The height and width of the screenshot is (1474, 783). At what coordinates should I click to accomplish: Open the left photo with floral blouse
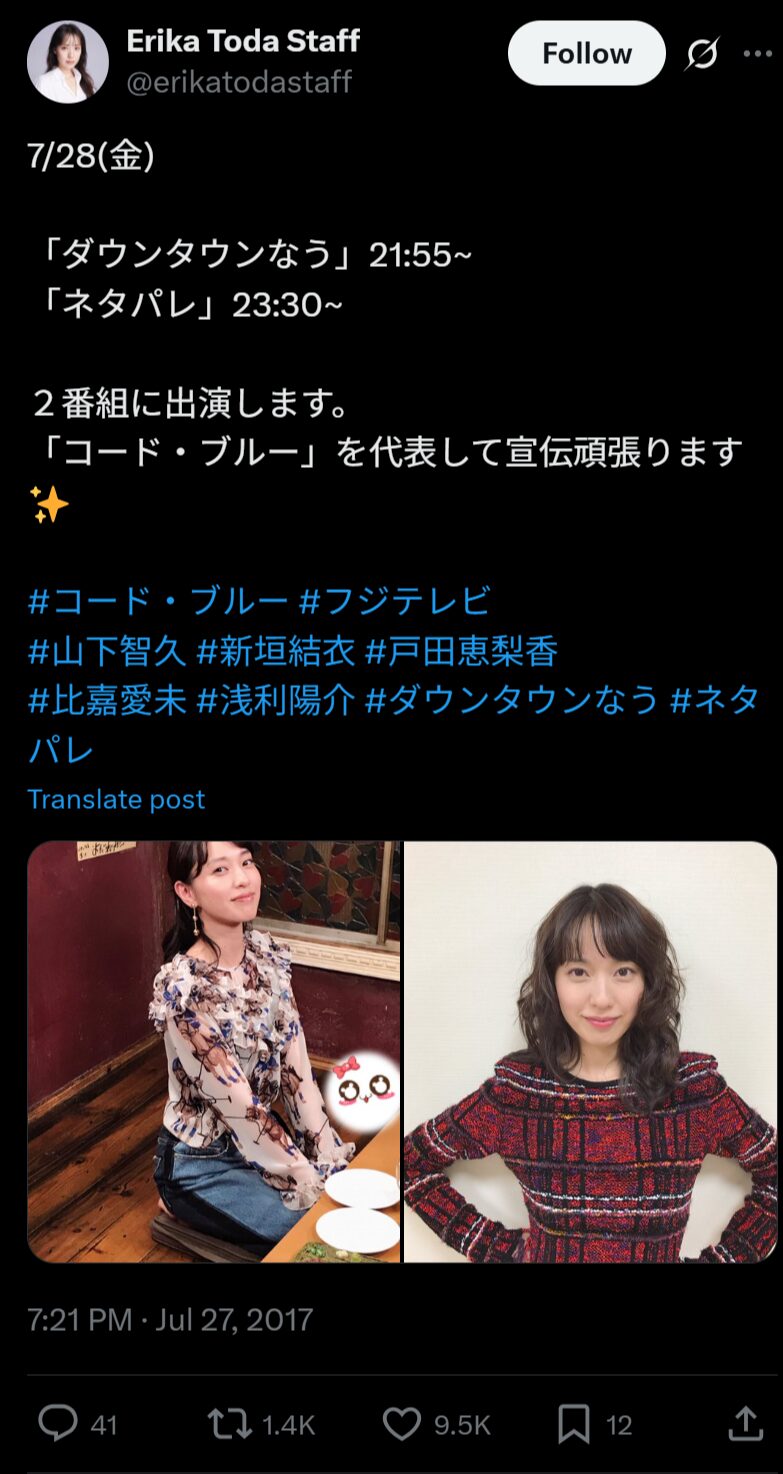213,1051
